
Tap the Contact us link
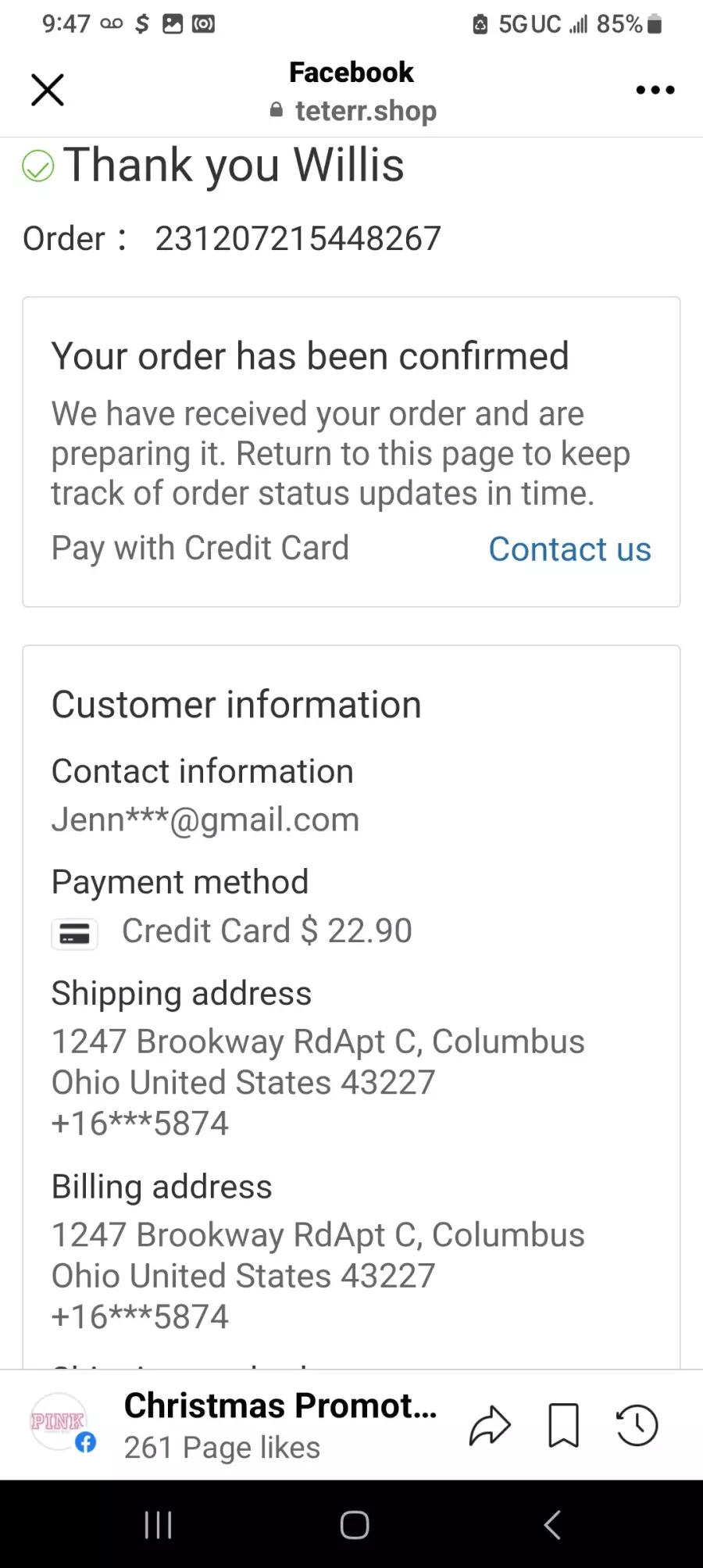pos(569,549)
